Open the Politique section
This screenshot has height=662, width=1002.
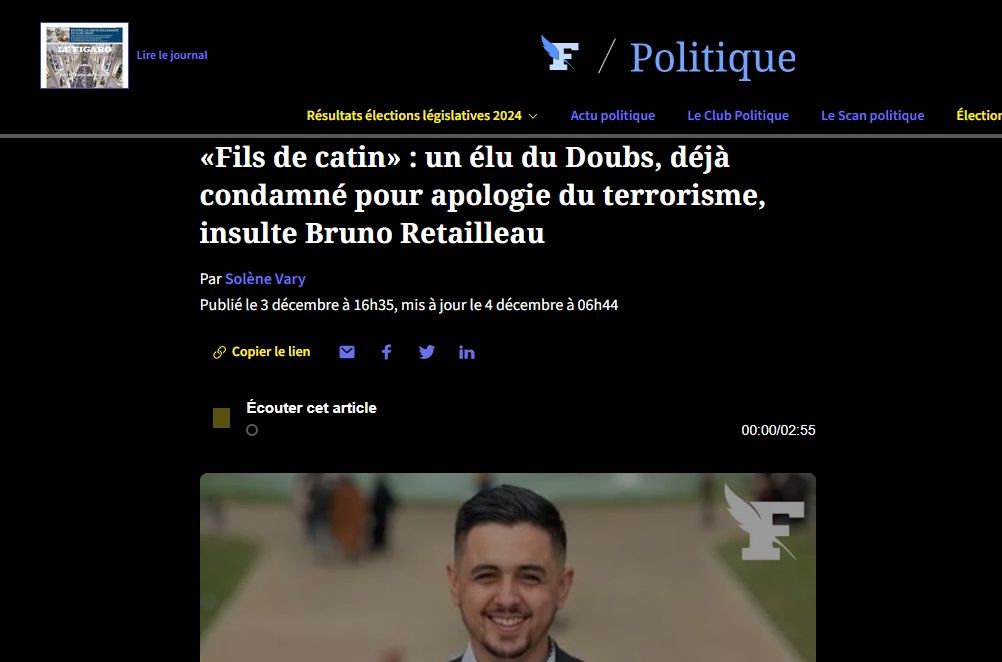[712, 58]
